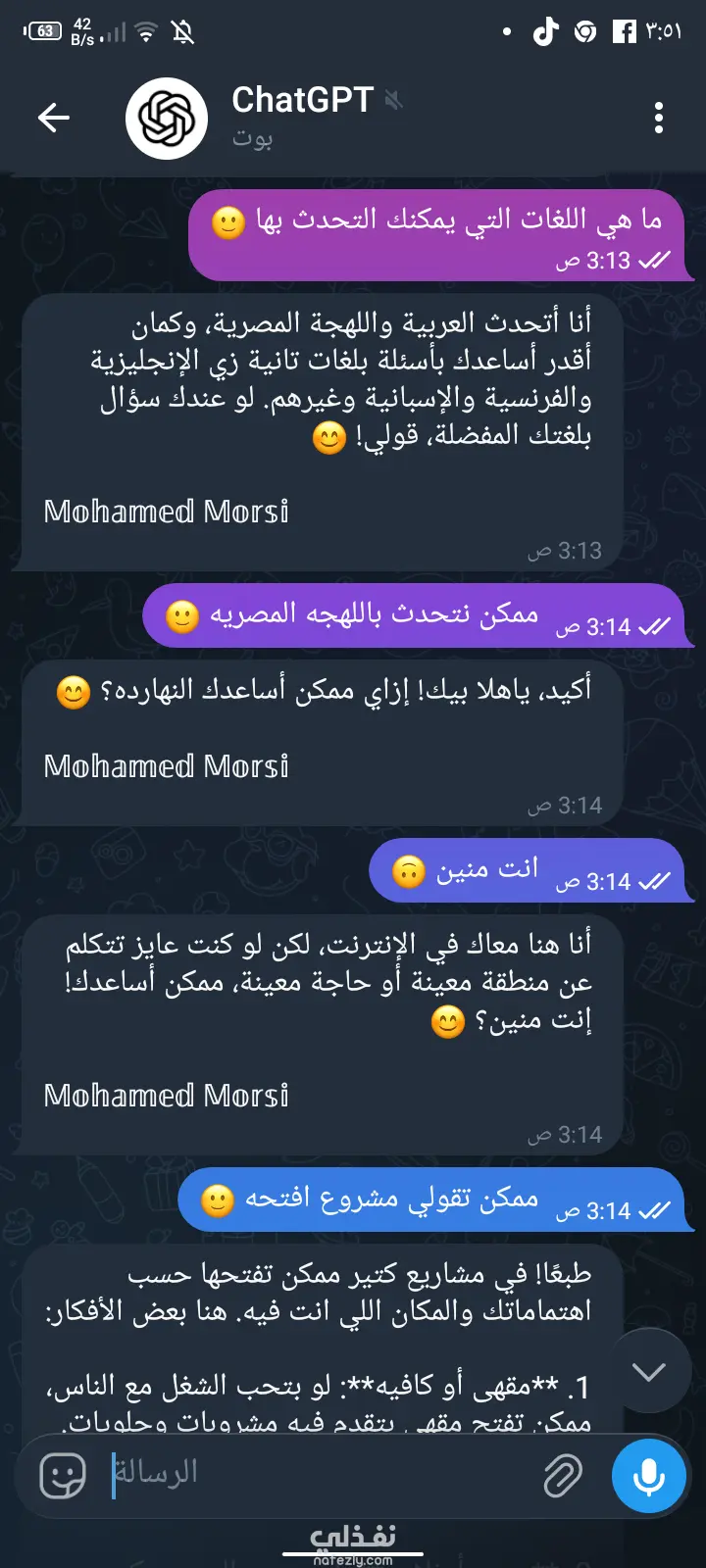Go back with the back arrow
The width and height of the screenshot is (706, 1568).
pyautogui.click(x=54, y=119)
